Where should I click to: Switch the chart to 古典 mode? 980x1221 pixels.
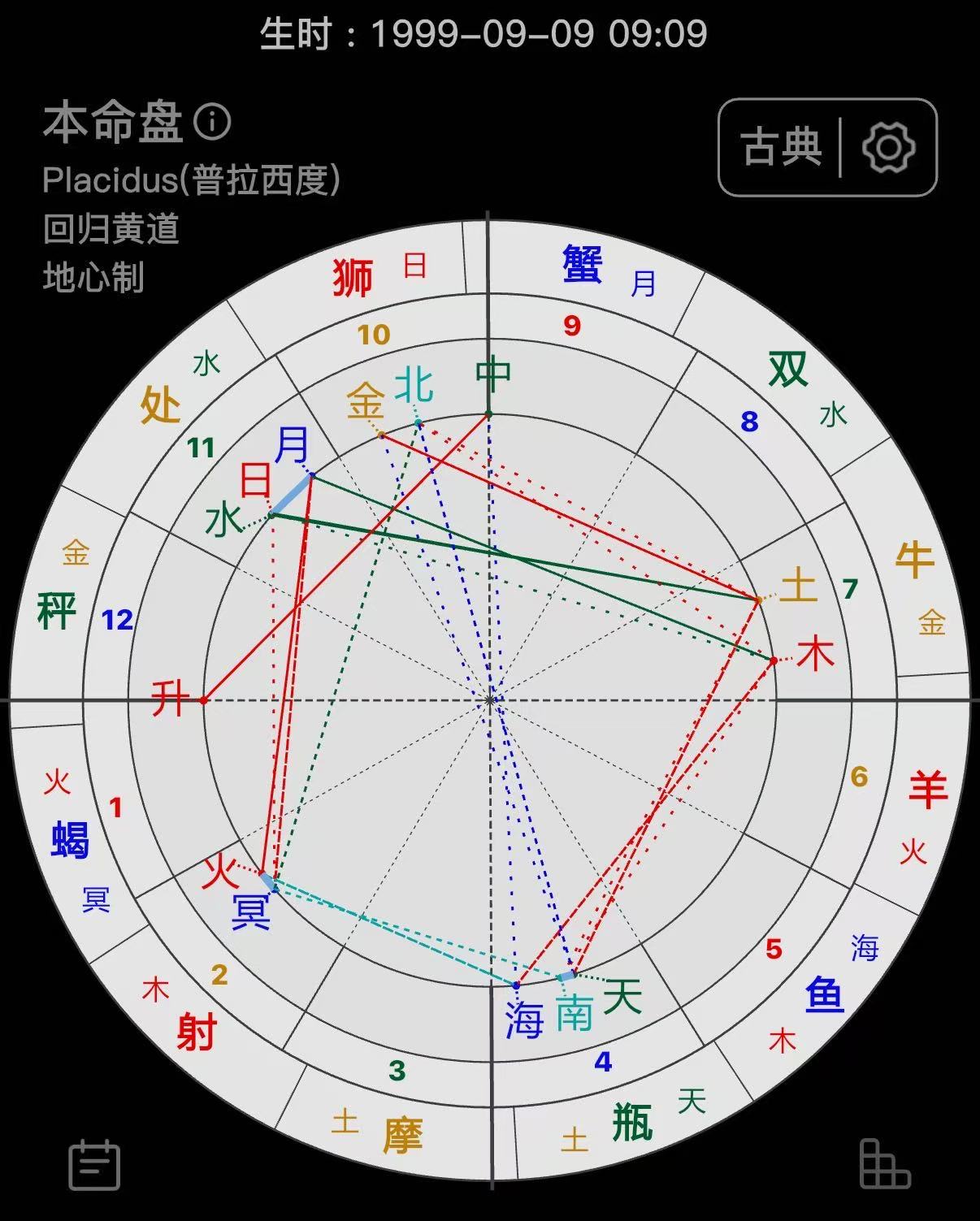point(781,147)
